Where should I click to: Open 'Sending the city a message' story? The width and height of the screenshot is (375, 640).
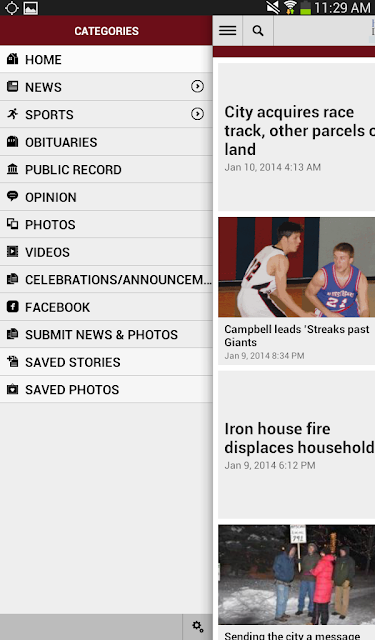pyautogui.click(x=297, y=582)
